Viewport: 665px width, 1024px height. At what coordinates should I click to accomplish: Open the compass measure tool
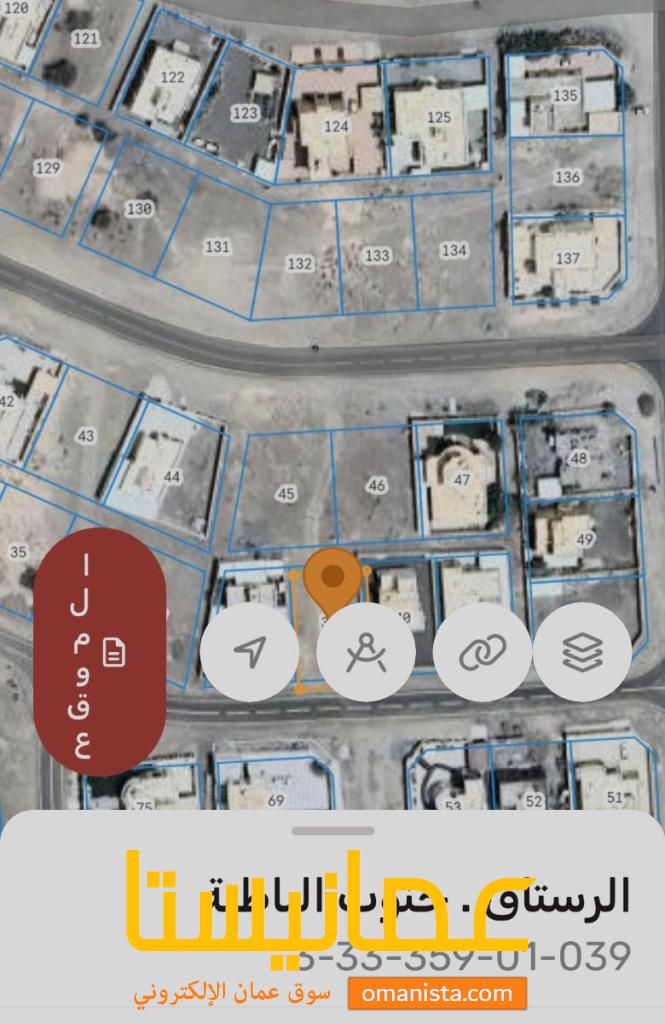coord(366,652)
